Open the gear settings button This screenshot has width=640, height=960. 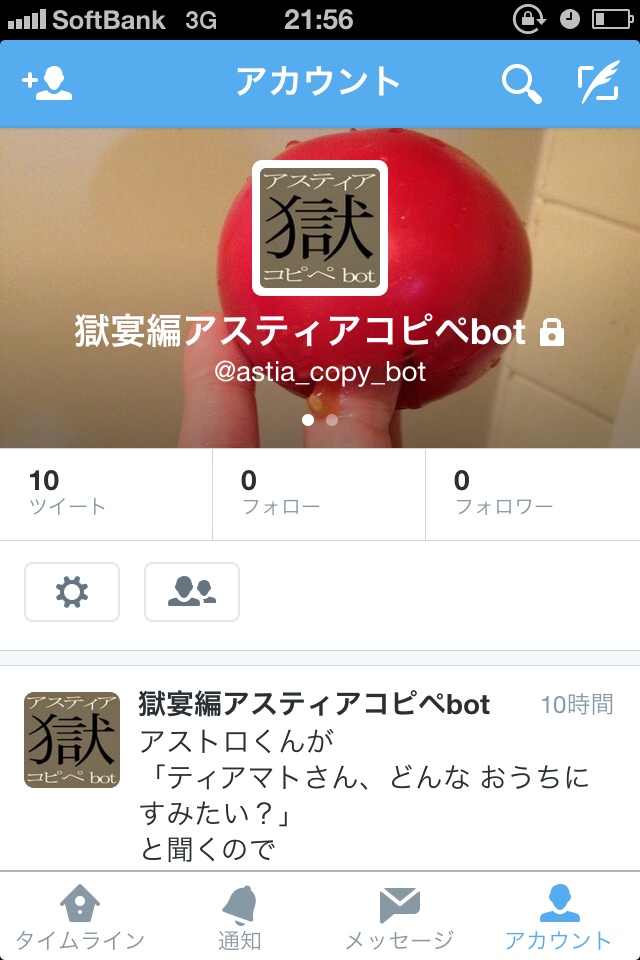(72, 592)
